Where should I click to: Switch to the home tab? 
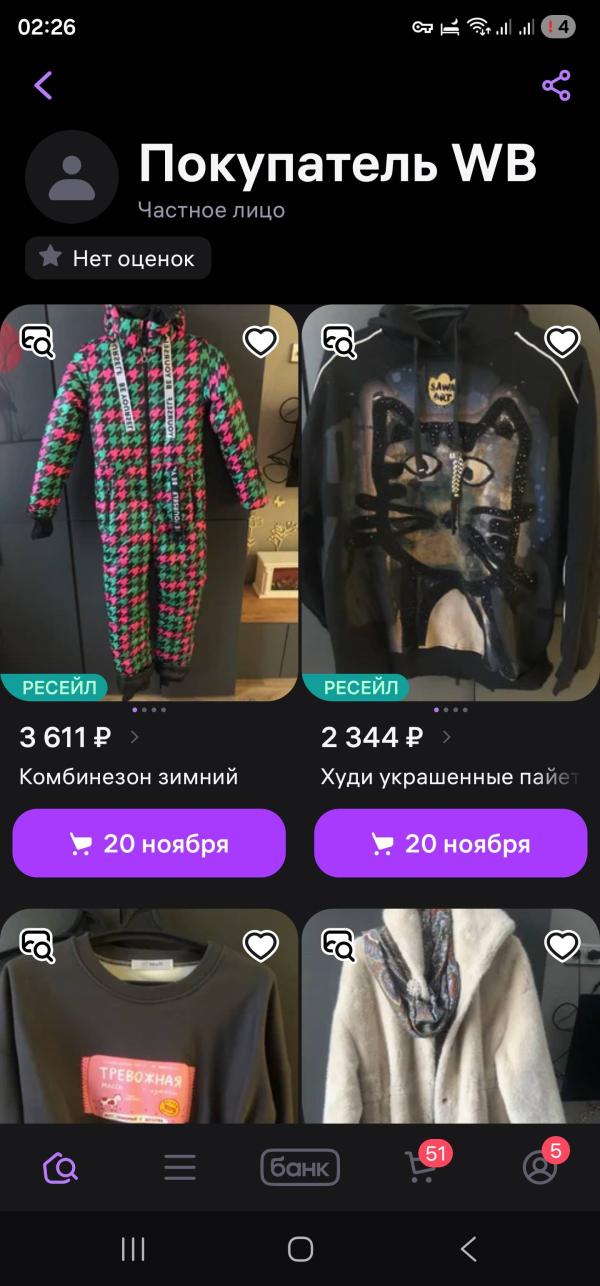pos(60,1167)
